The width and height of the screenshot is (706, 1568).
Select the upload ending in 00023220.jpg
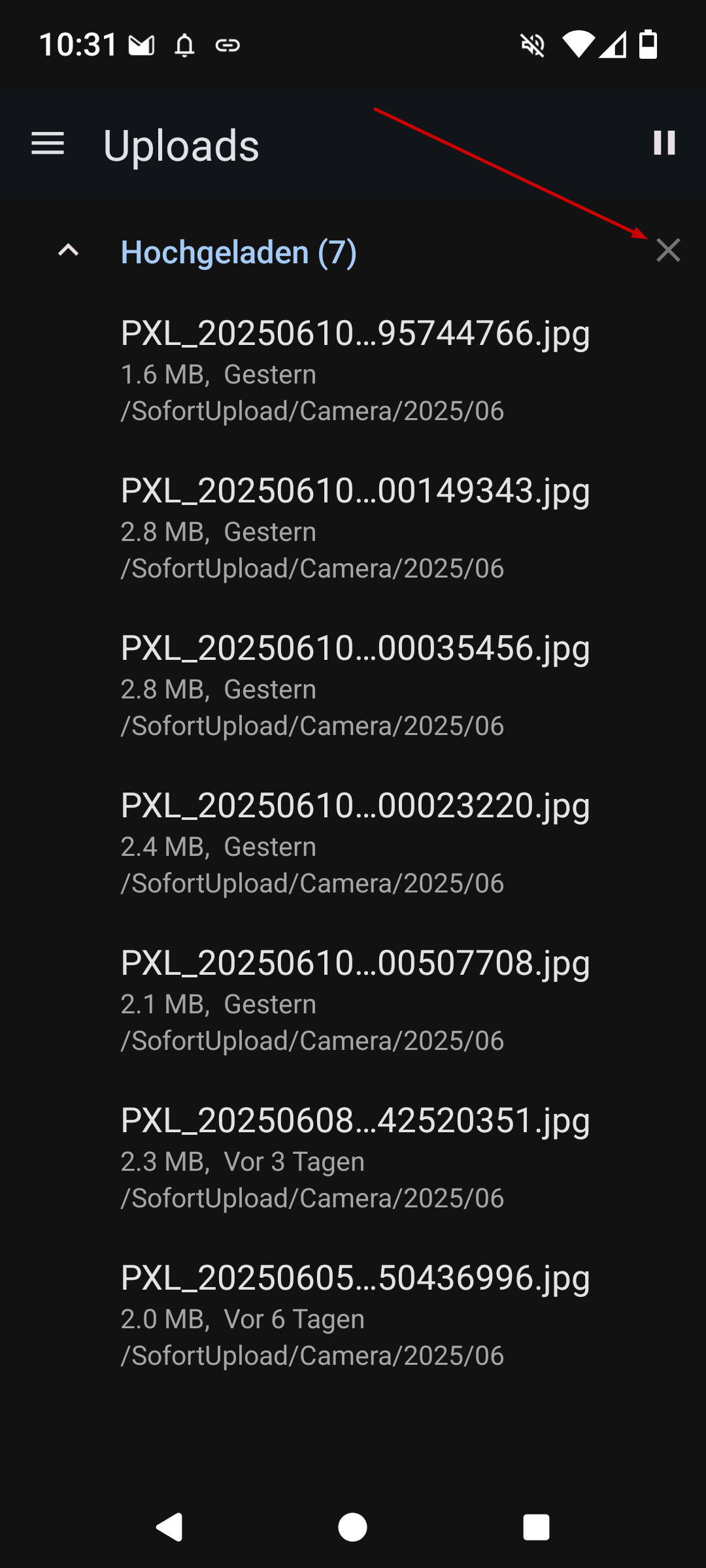[x=353, y=843]
